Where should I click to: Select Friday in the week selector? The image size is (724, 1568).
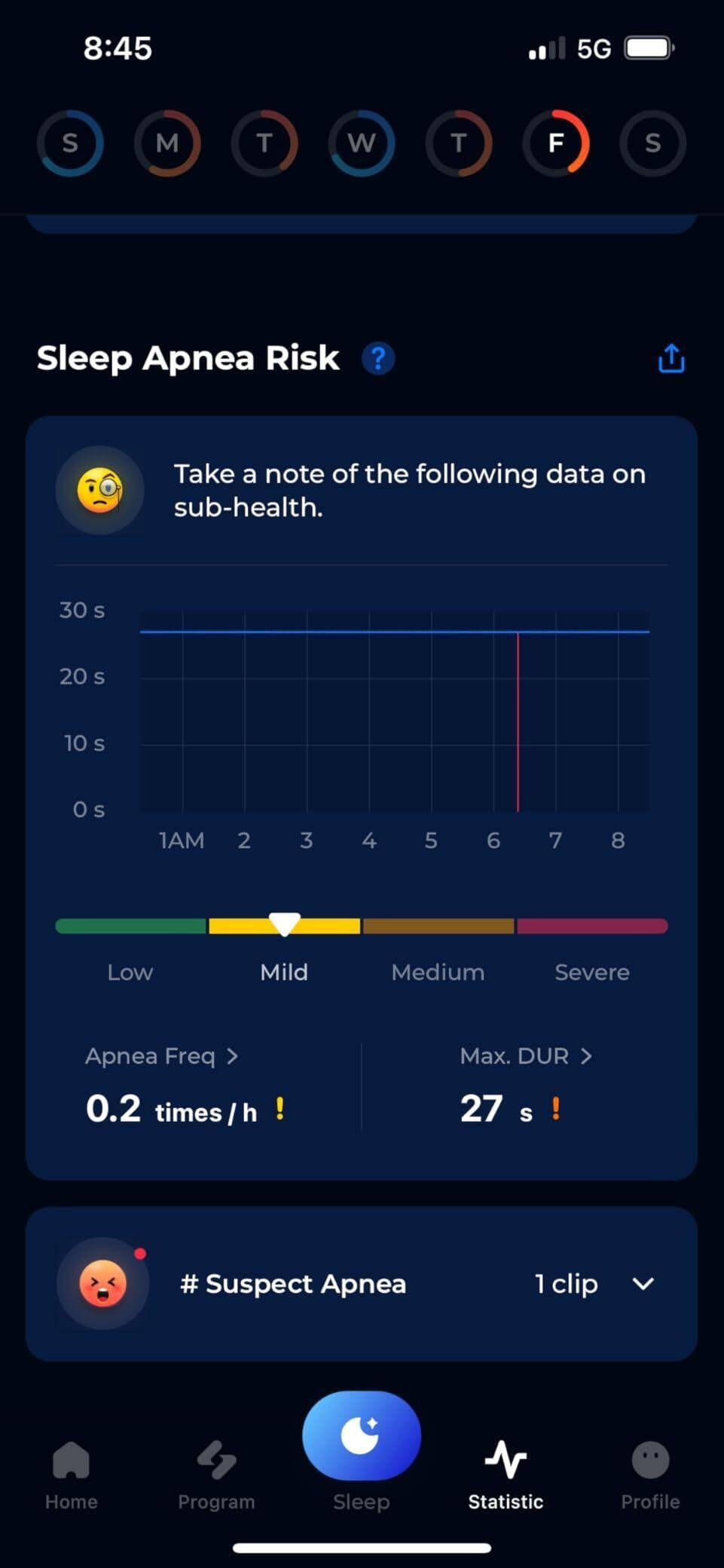click(556, 143)
